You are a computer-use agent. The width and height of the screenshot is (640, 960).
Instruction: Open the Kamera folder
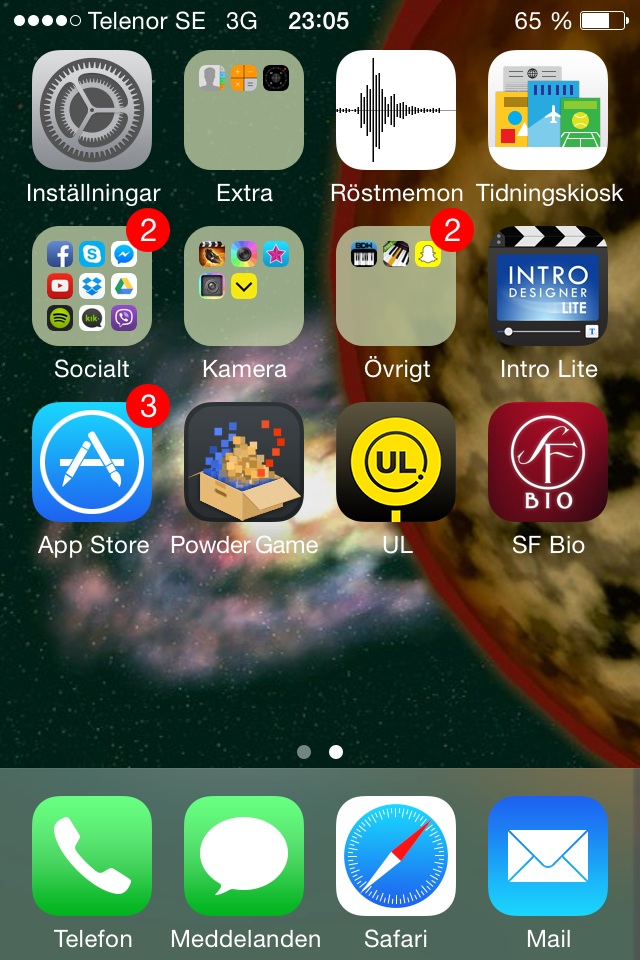[244, 286]
